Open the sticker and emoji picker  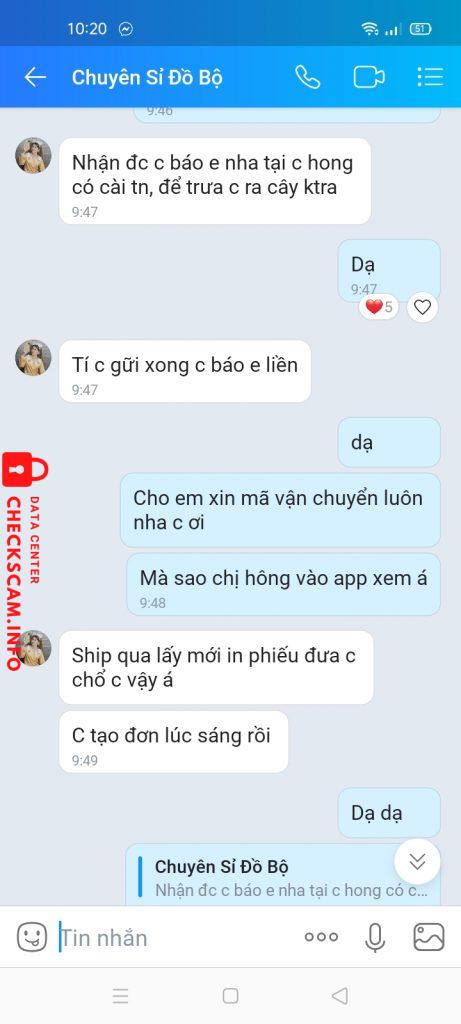coord(32,938)
